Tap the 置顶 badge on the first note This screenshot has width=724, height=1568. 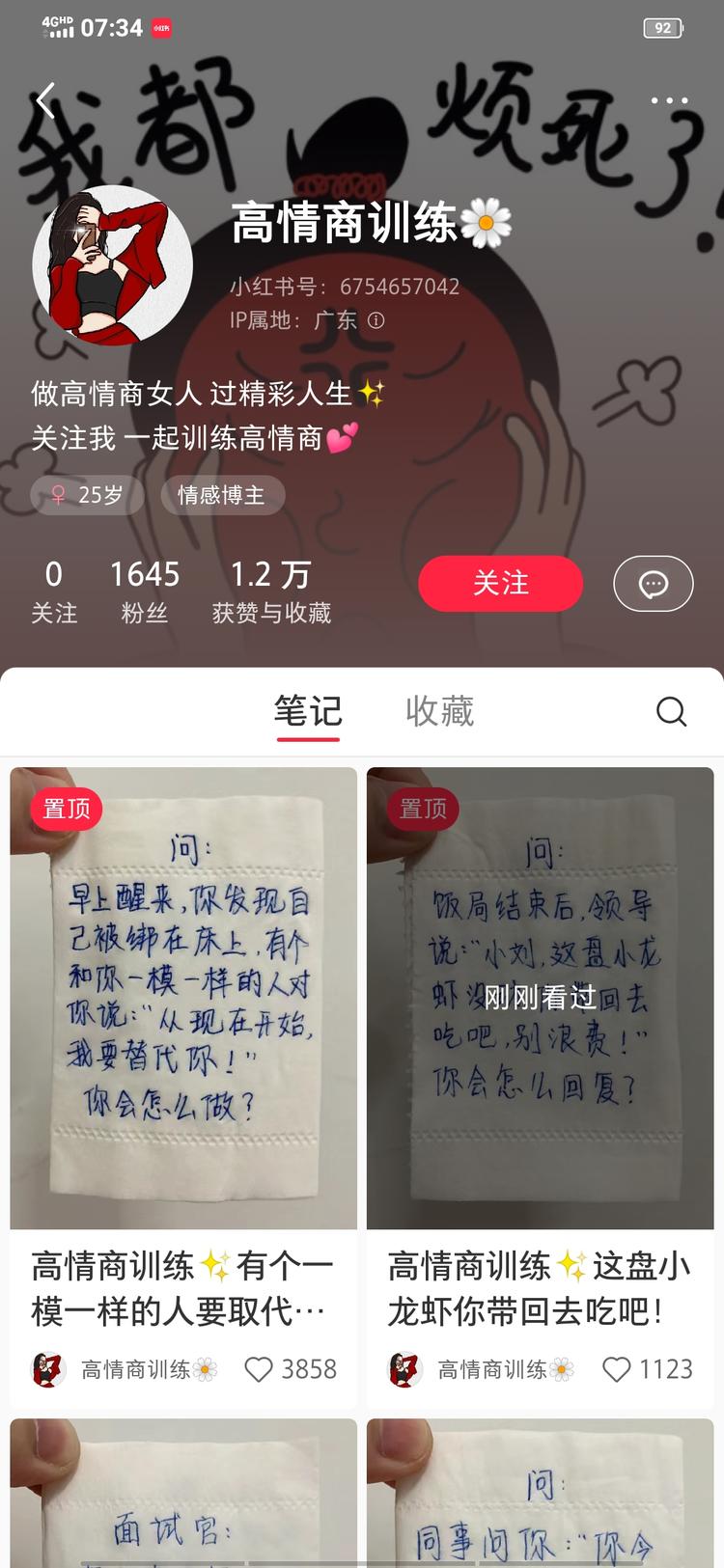pos(65,809)
